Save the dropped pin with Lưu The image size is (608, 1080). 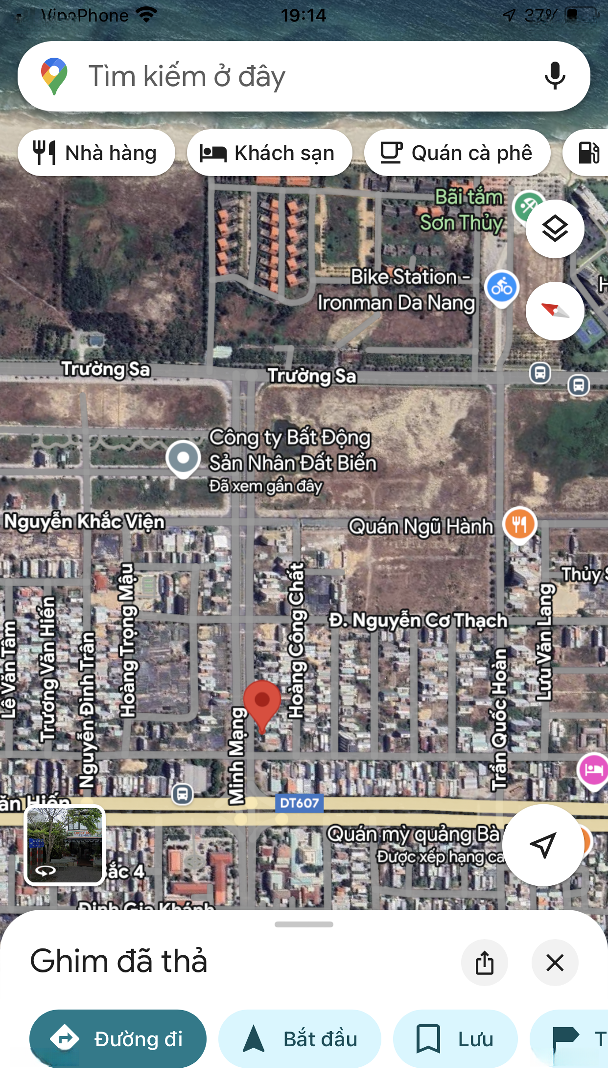tap(455, 1039)
